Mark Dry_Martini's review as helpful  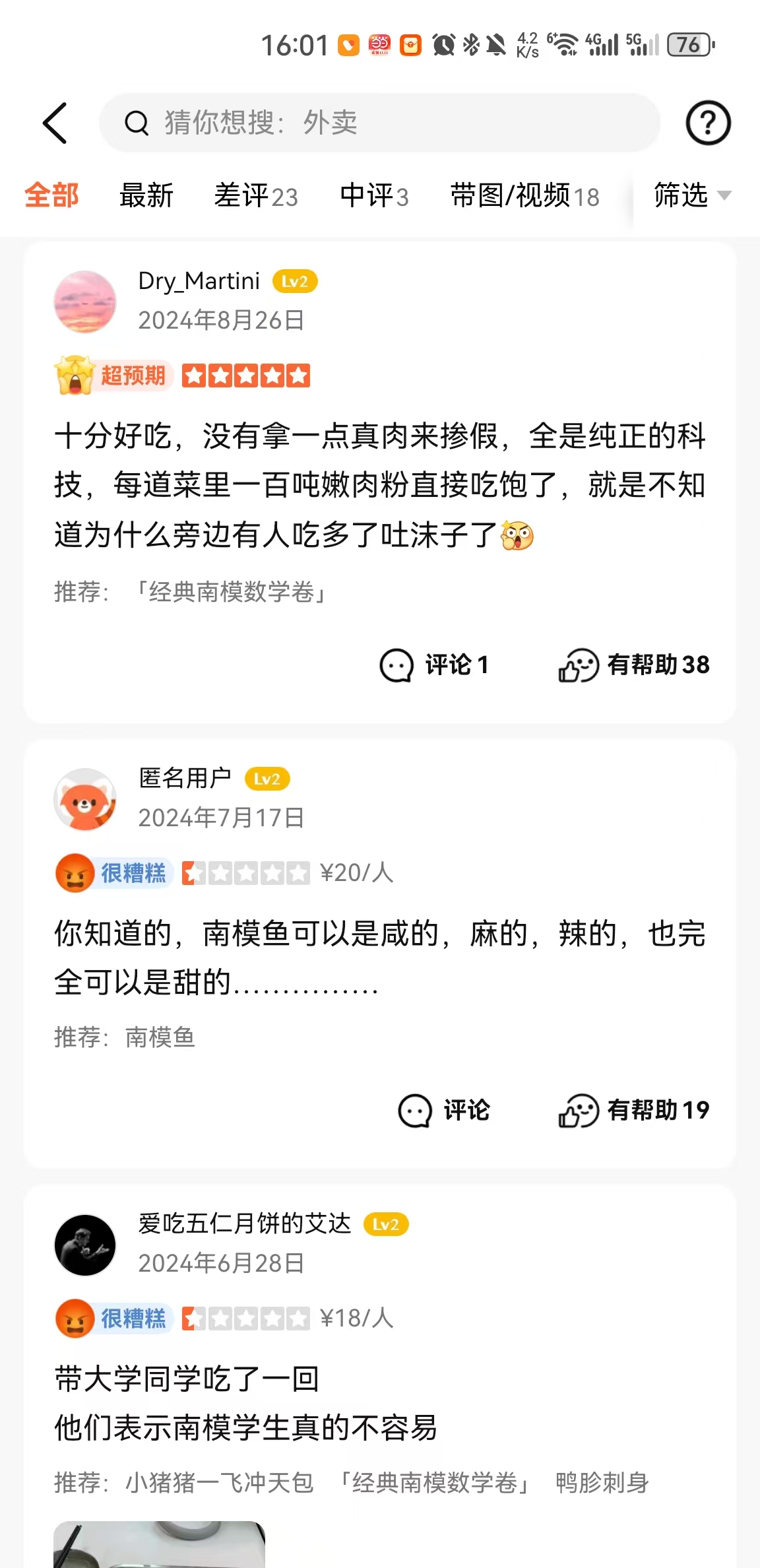click(x=633, y=665)
